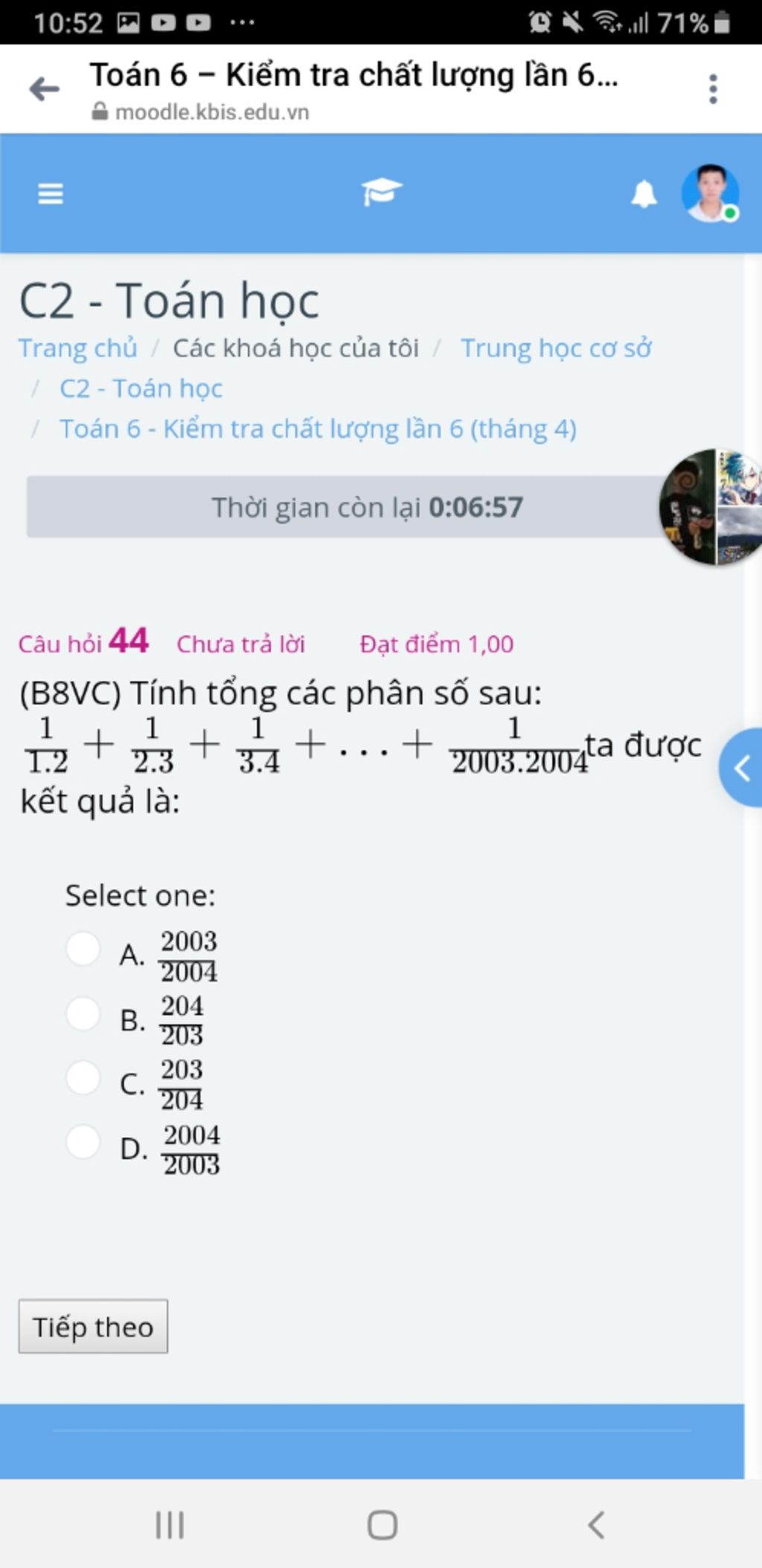Open the recent apps button

tap(170, 1526)
